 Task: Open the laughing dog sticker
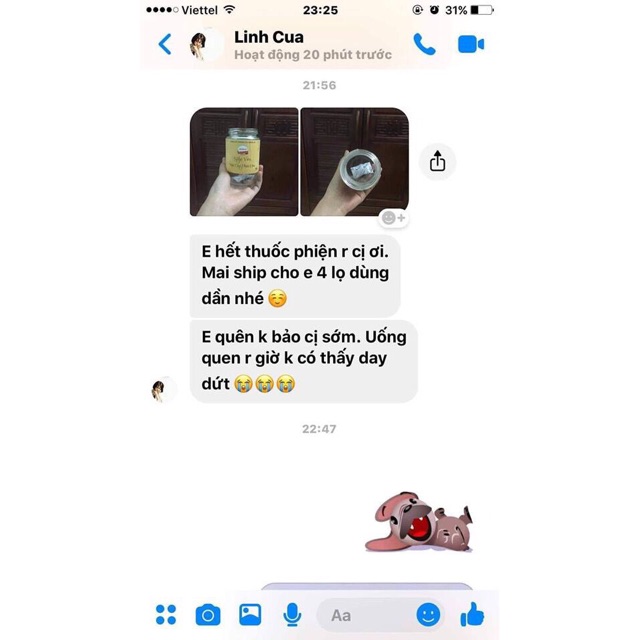coord(418,521)
